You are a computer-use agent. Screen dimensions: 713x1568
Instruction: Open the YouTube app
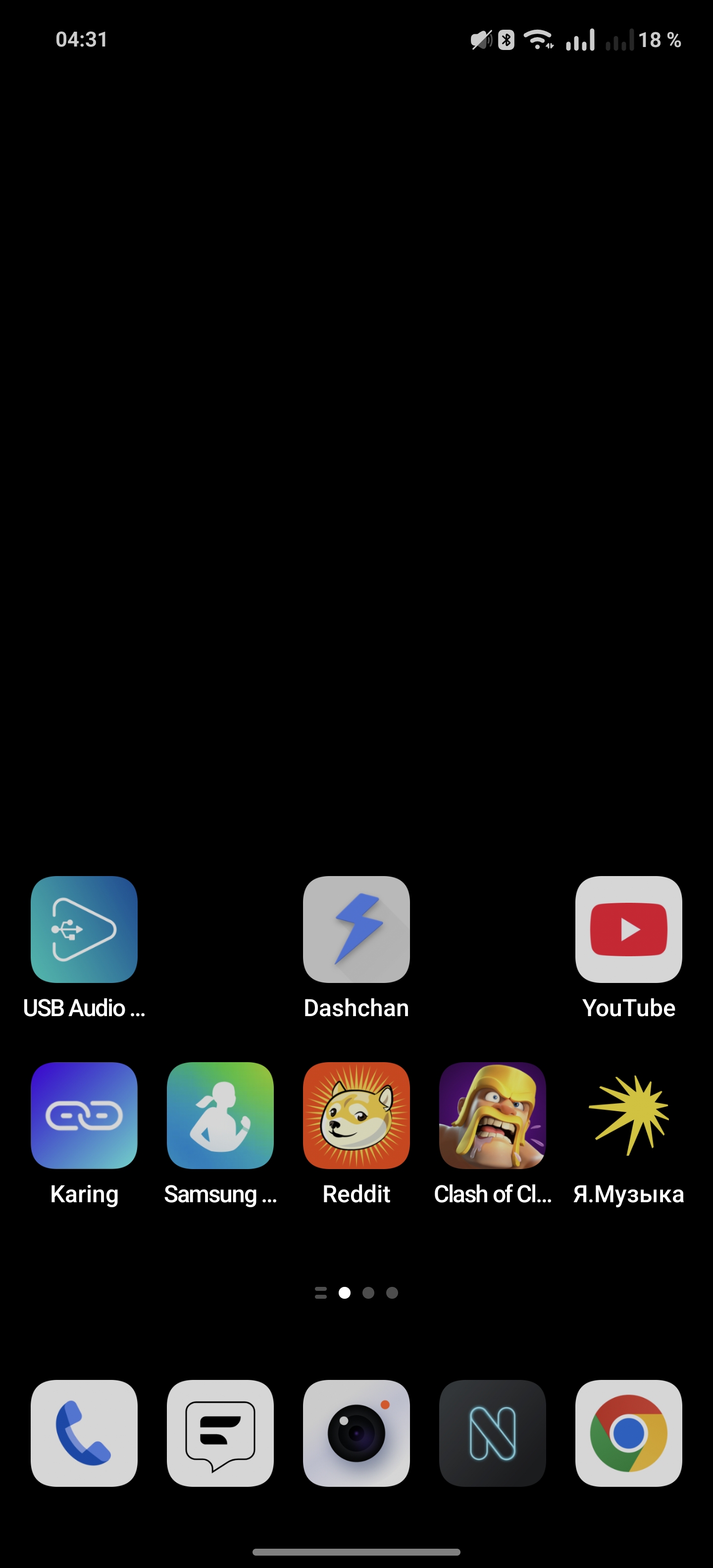pyautogui.click(x=628, y=929)
